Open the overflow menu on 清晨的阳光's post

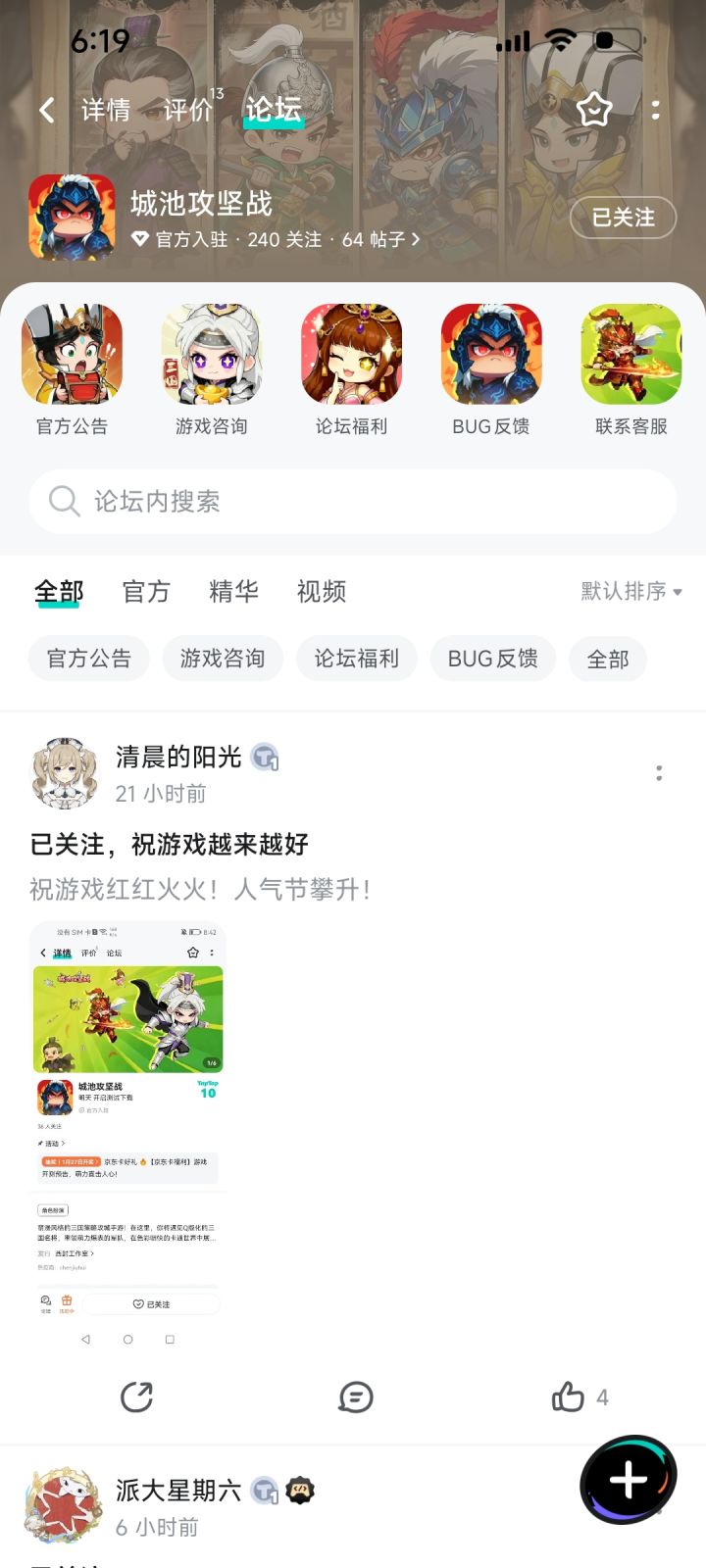pos(659,774)
